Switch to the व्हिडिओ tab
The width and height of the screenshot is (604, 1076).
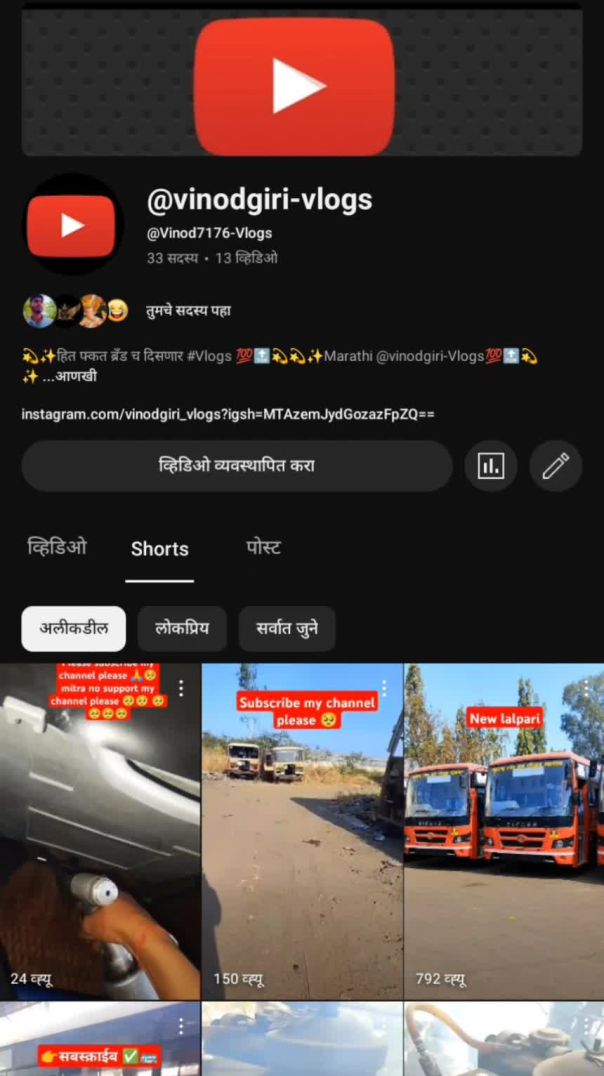pyautogui.click(x=57, y=548)
